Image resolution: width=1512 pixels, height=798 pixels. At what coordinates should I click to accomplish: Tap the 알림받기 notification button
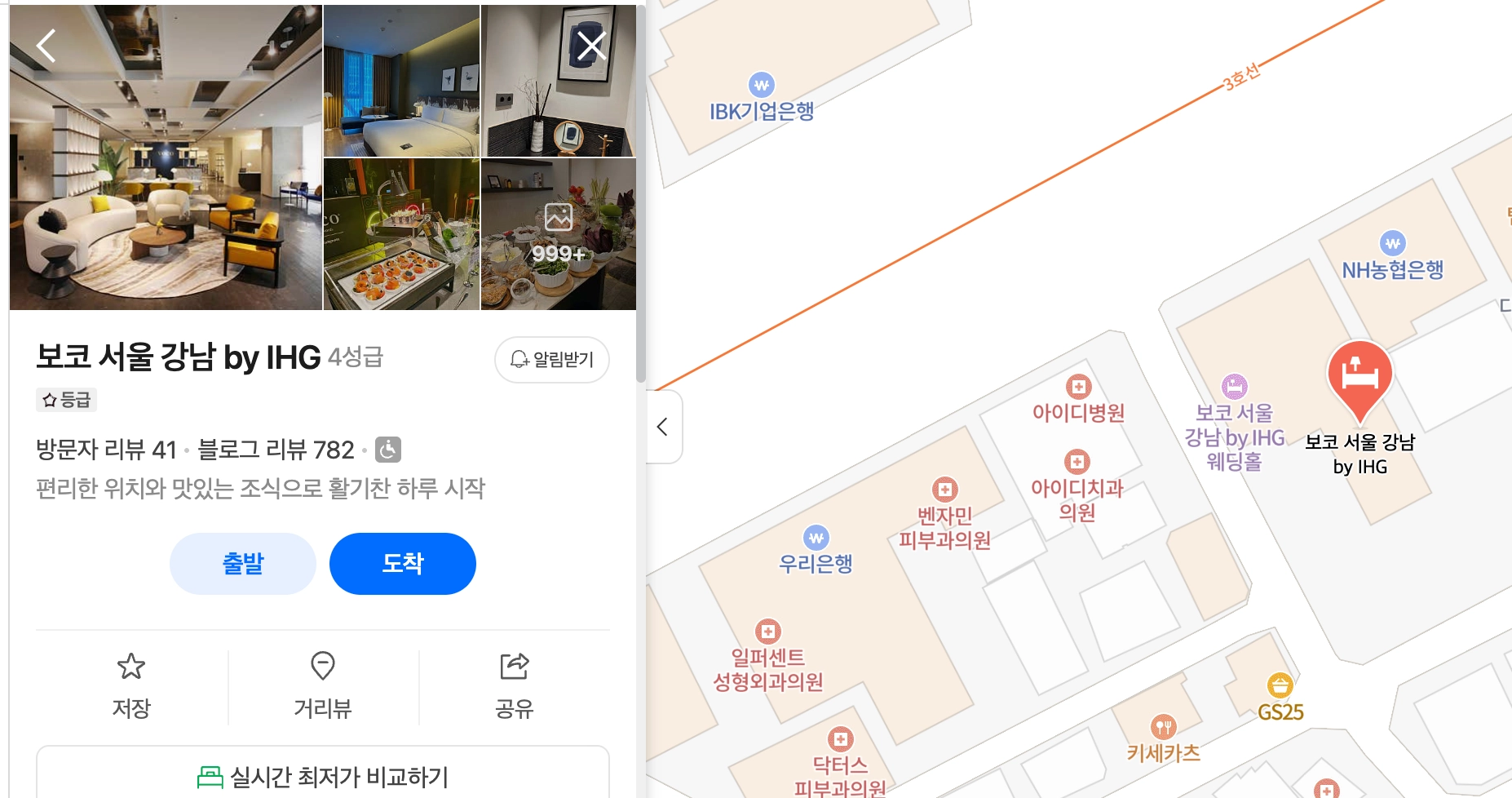click(x=552, y=360)
